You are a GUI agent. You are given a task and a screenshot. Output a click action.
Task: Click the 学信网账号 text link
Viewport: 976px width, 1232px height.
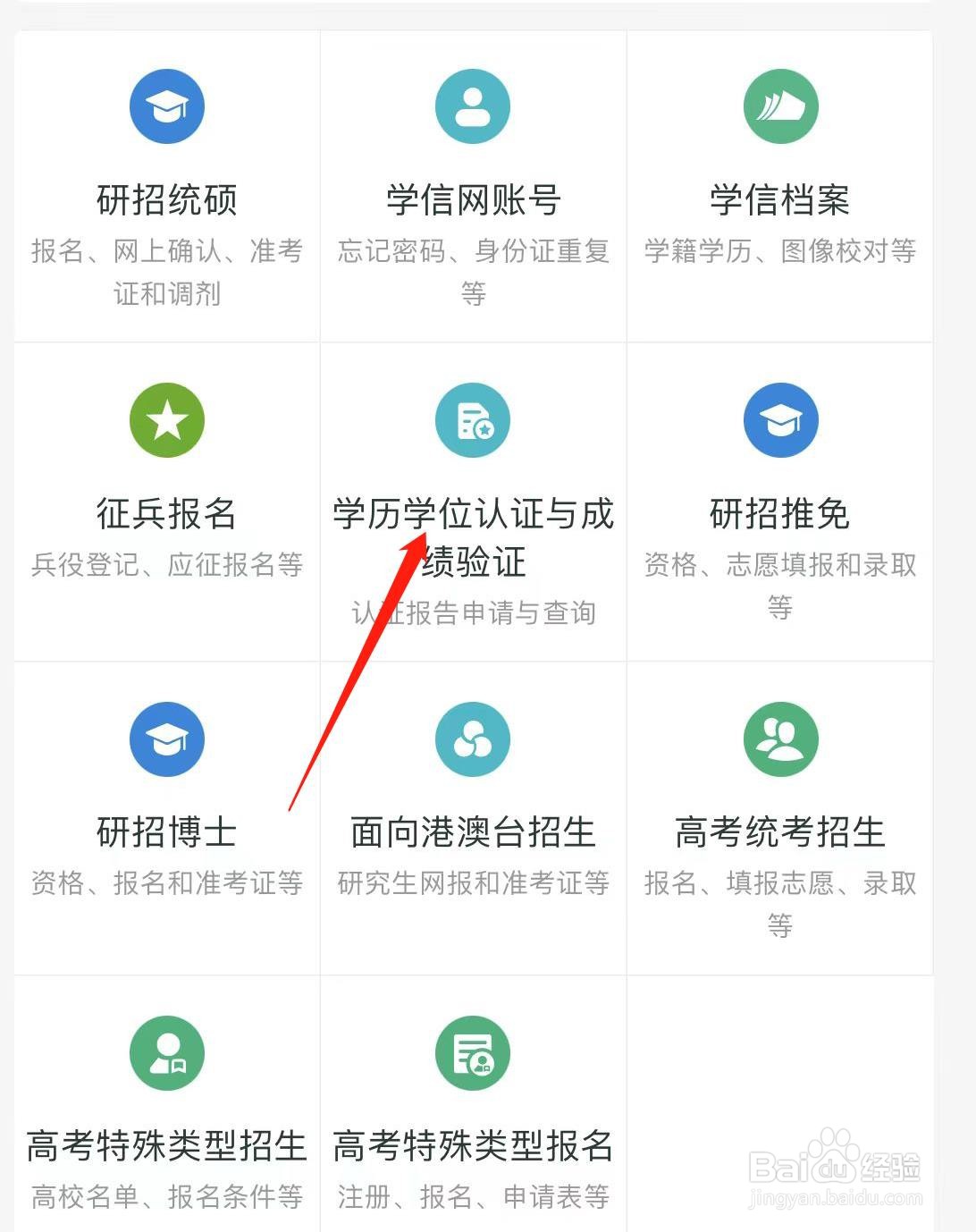[x=472, y=200]
